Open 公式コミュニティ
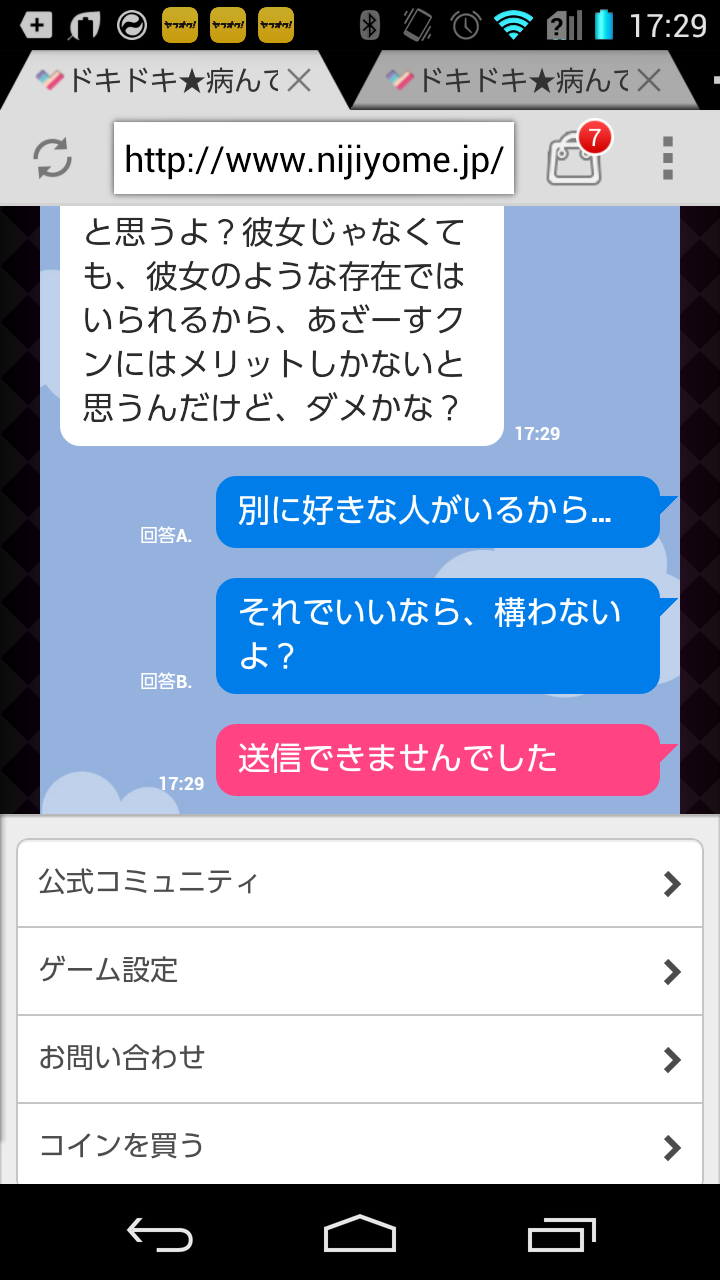 coord(360,883)
